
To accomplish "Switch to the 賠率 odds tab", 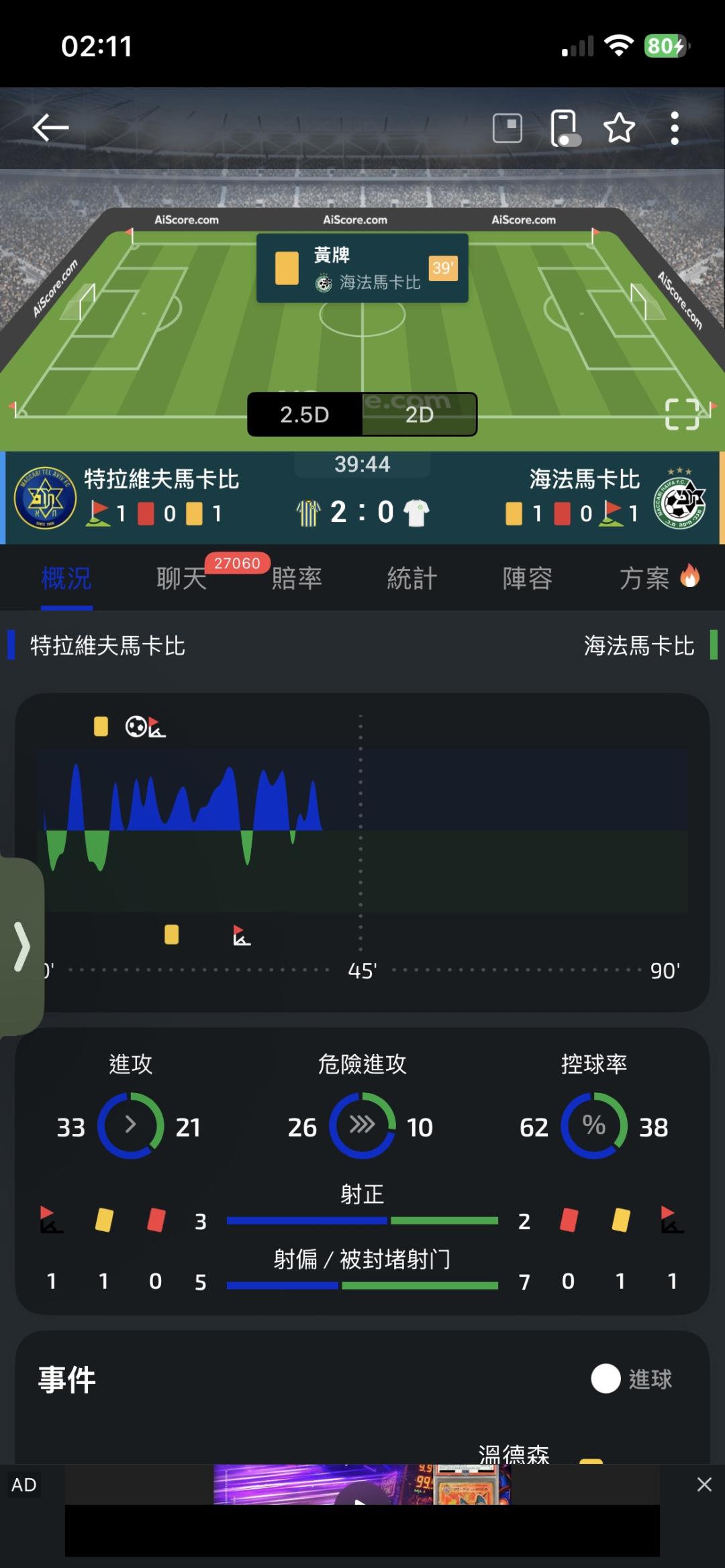I will pos(297,578).
